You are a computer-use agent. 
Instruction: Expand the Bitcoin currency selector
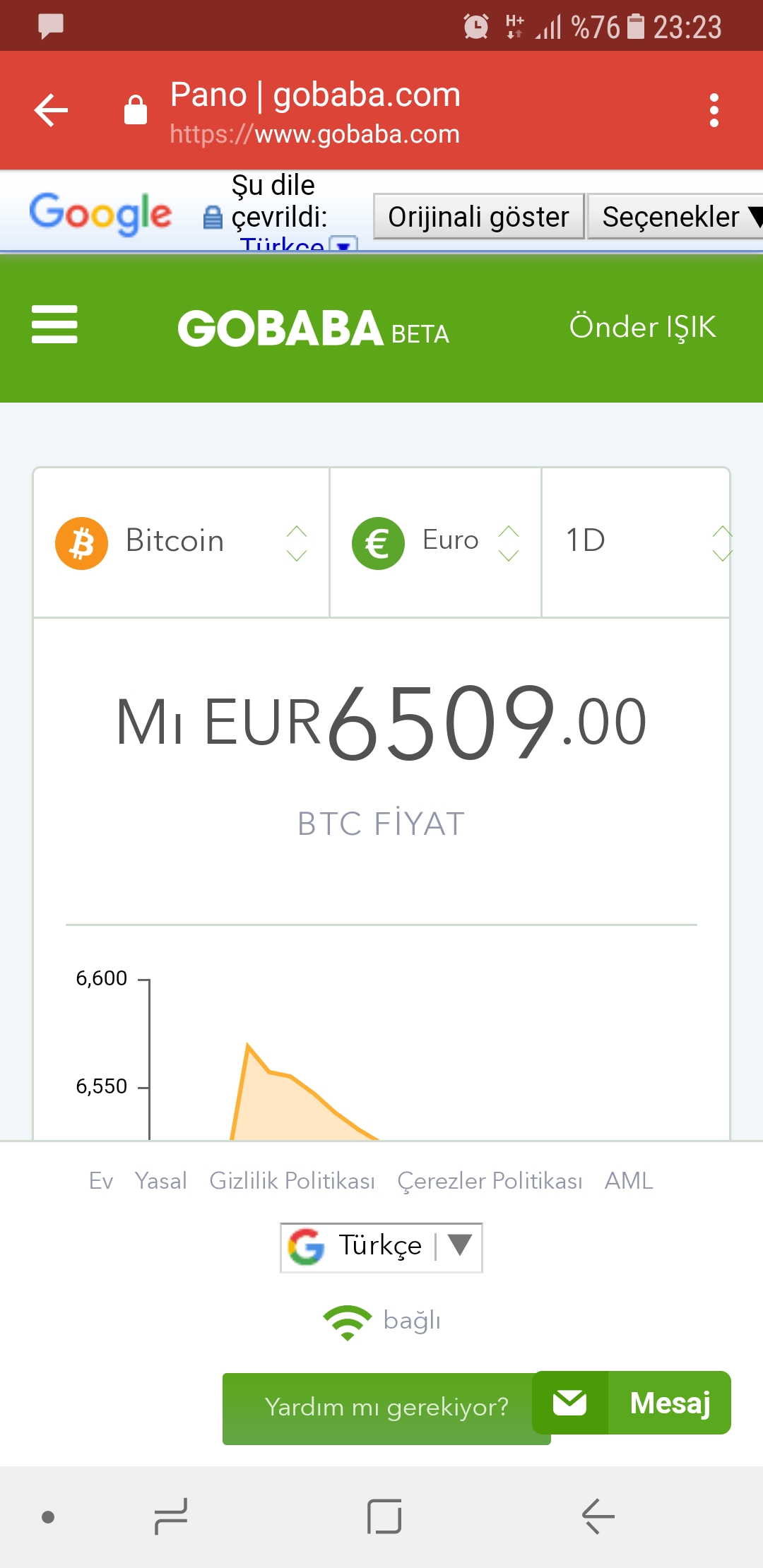coord(182,542)
